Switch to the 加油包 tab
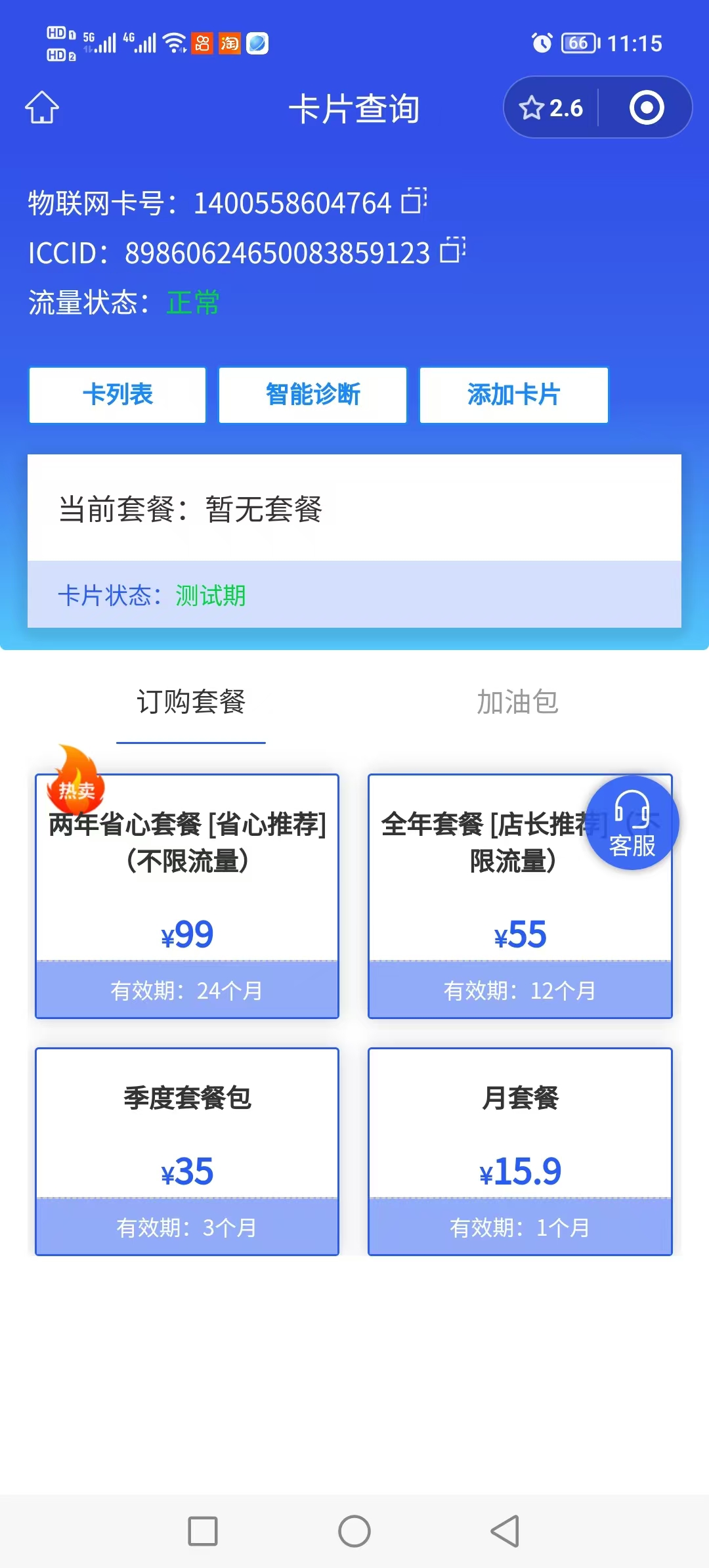Viewport: 709px width, 1568px height. click(517, 703)
